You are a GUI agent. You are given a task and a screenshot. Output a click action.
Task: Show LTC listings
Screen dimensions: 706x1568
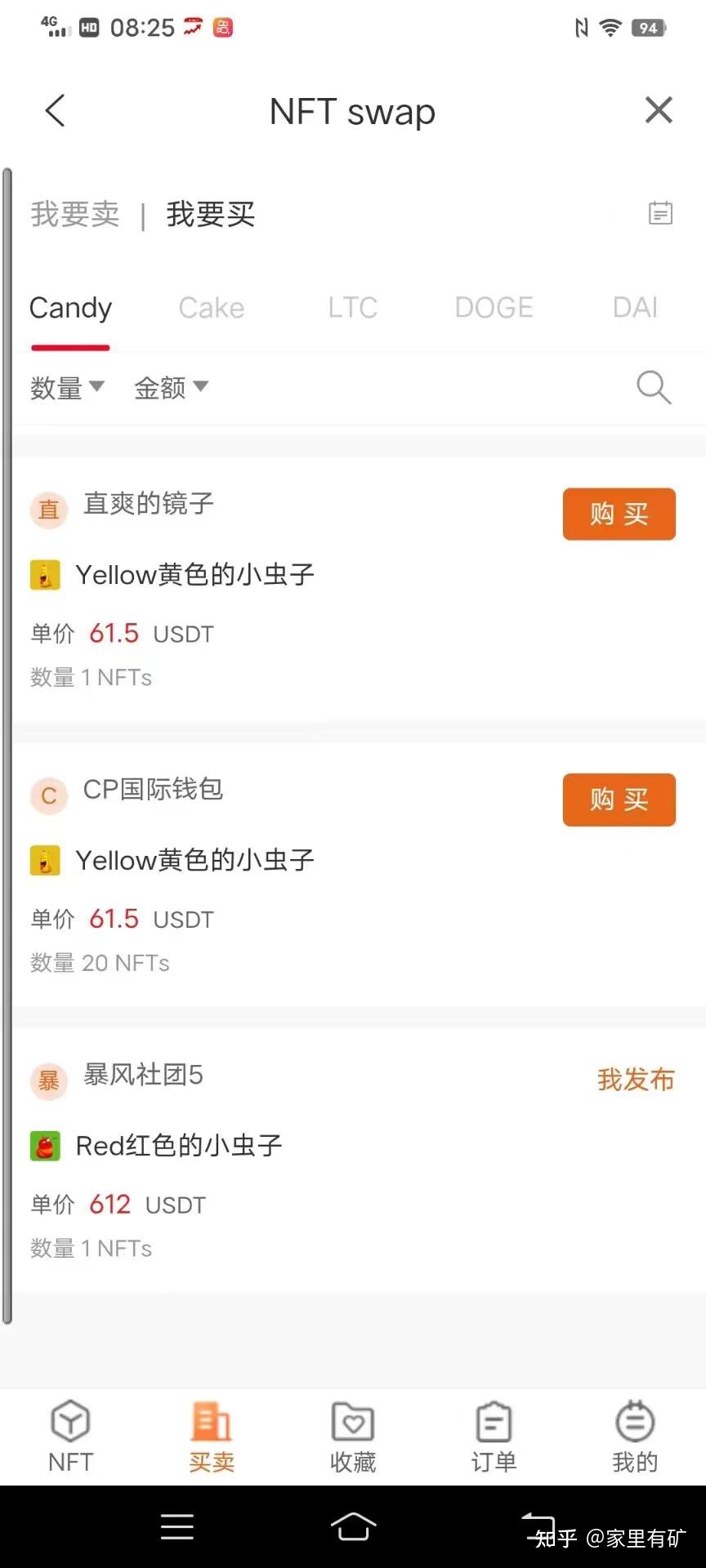(x=353, y=308)
